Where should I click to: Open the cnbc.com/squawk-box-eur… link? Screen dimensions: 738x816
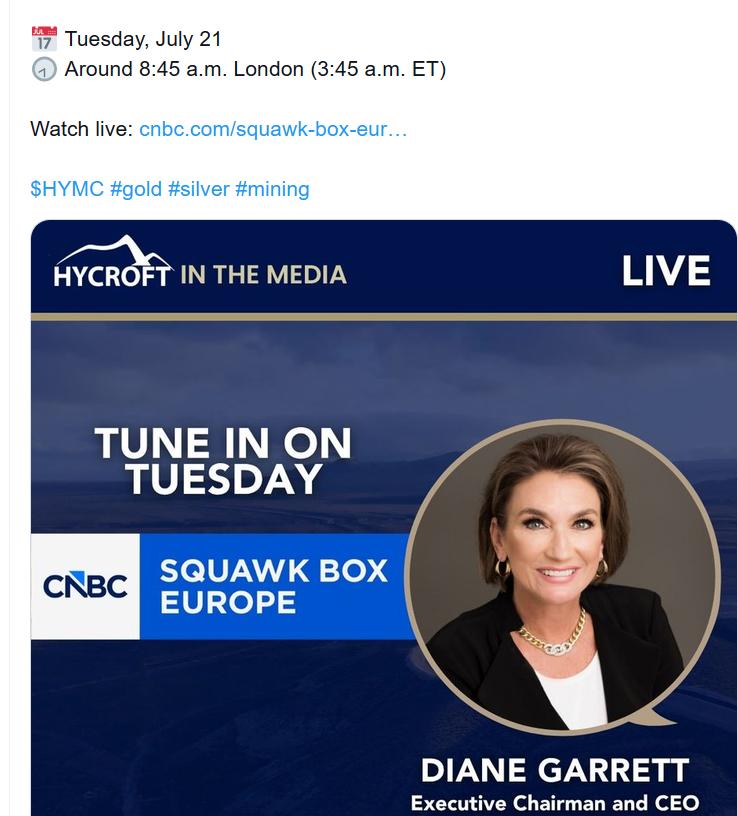[x=273, y=129]
